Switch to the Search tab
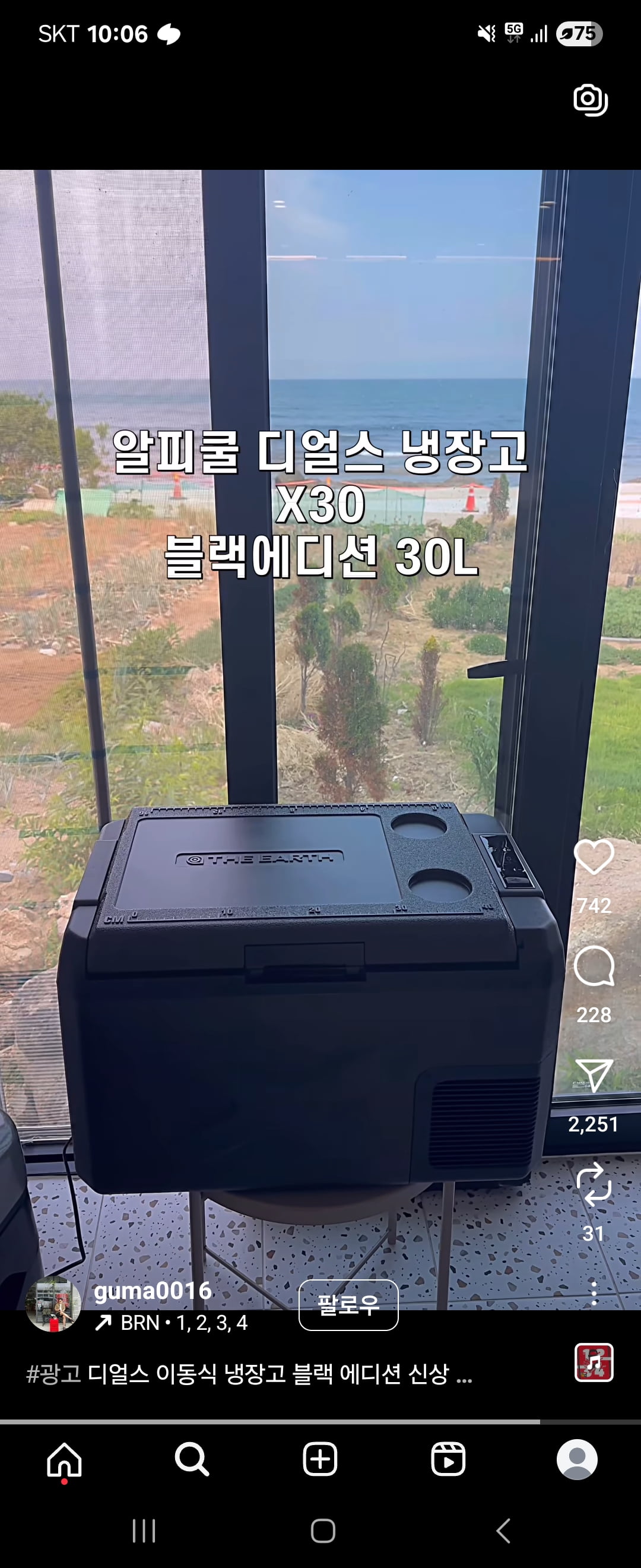This screenshot has height=1568, width=641. pyautogui.click(x=192, y=1460)
